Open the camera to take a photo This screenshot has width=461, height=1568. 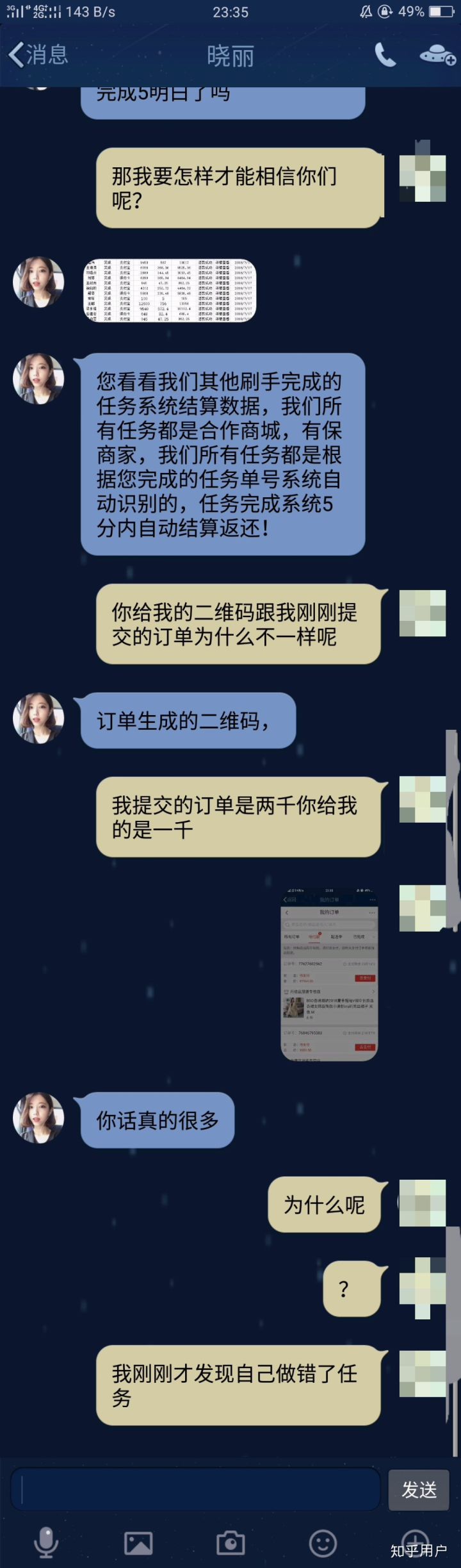click(x=230, y=1543)
